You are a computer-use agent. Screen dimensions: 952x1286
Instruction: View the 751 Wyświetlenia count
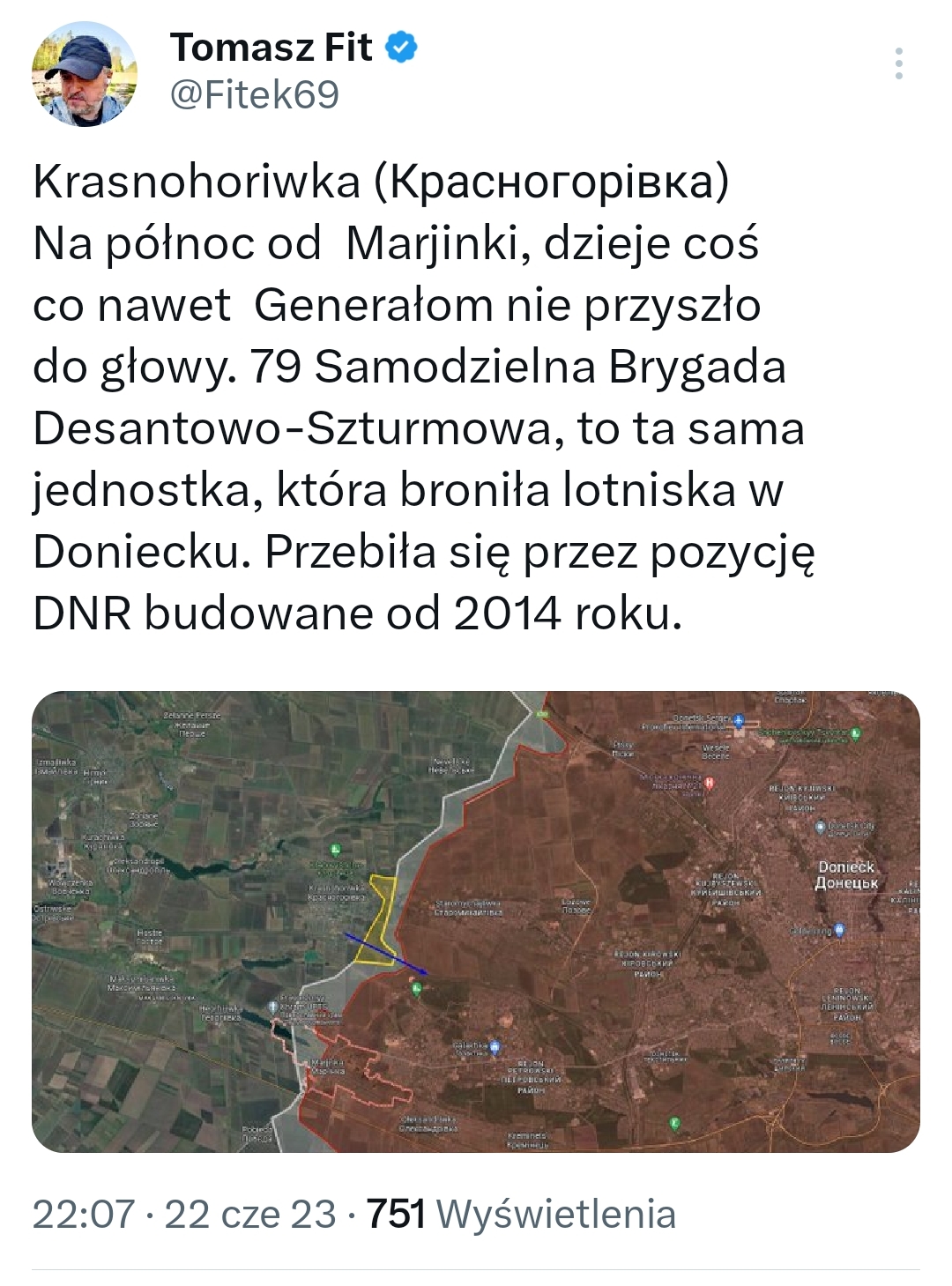tap(521, 1214)
